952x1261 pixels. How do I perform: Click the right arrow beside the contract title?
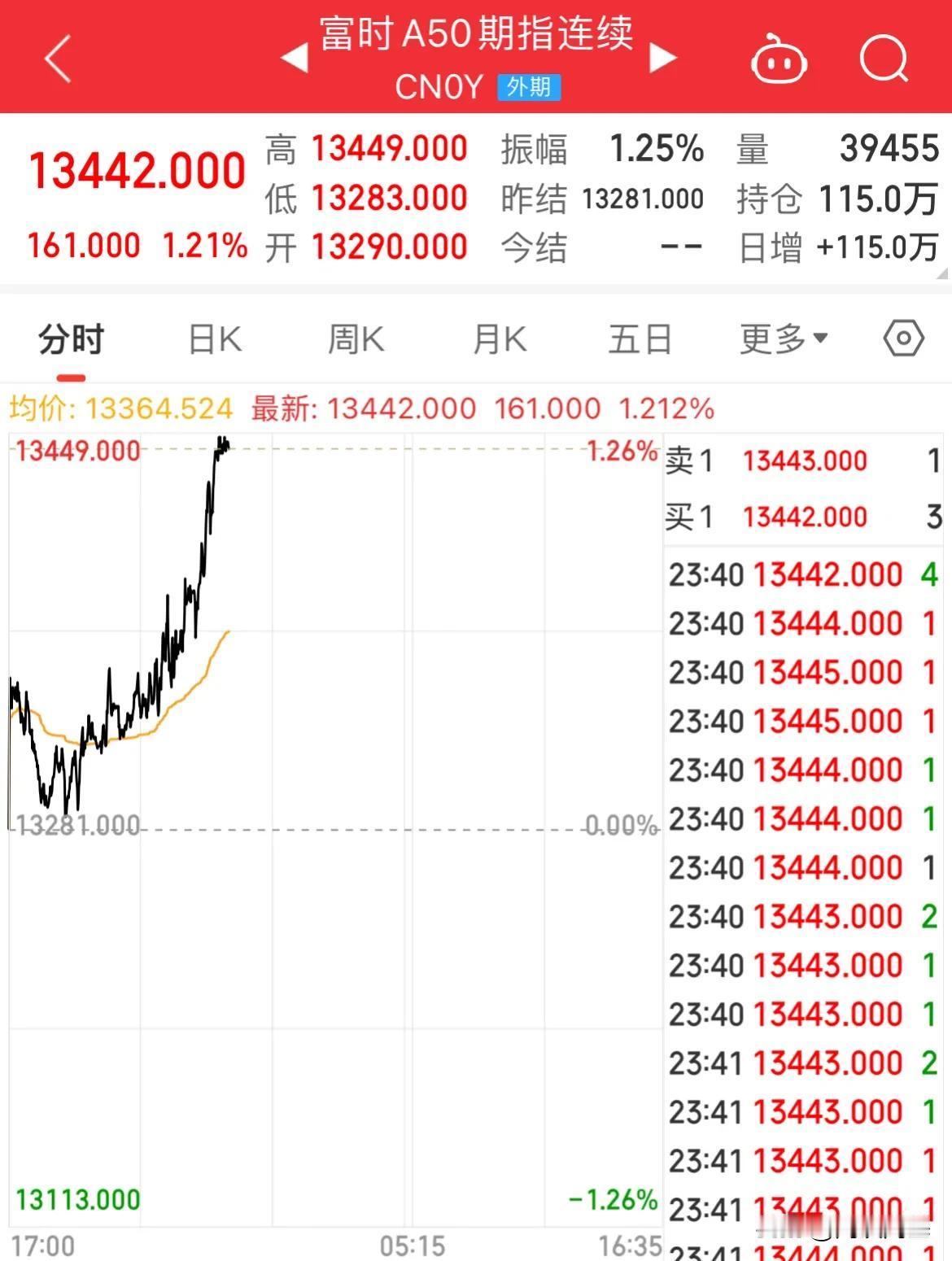coord(664,57)
